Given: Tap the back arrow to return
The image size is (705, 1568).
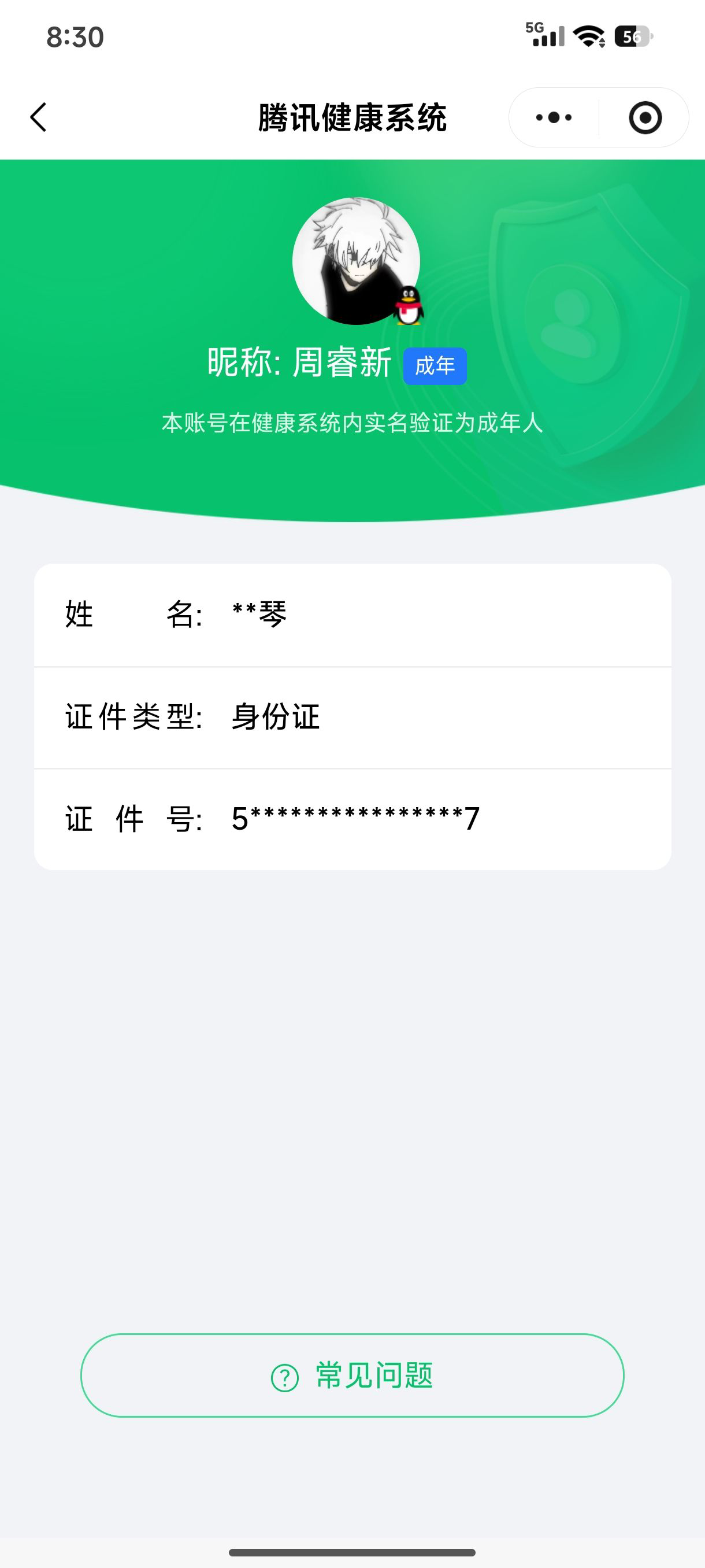Looking at the screenshot, I should 38,118.
